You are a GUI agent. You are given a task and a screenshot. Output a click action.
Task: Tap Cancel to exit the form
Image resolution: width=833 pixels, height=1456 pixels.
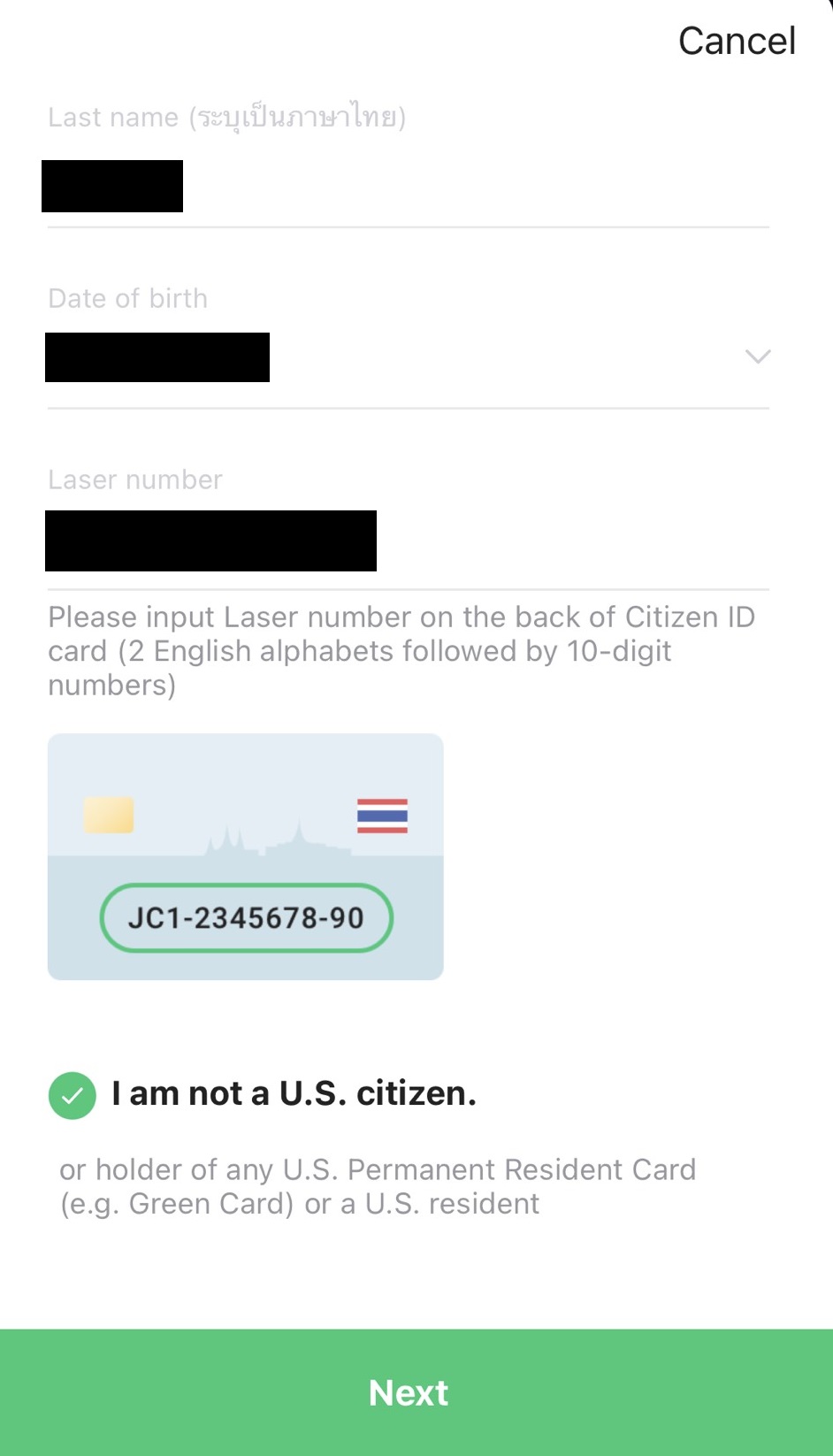736,42
